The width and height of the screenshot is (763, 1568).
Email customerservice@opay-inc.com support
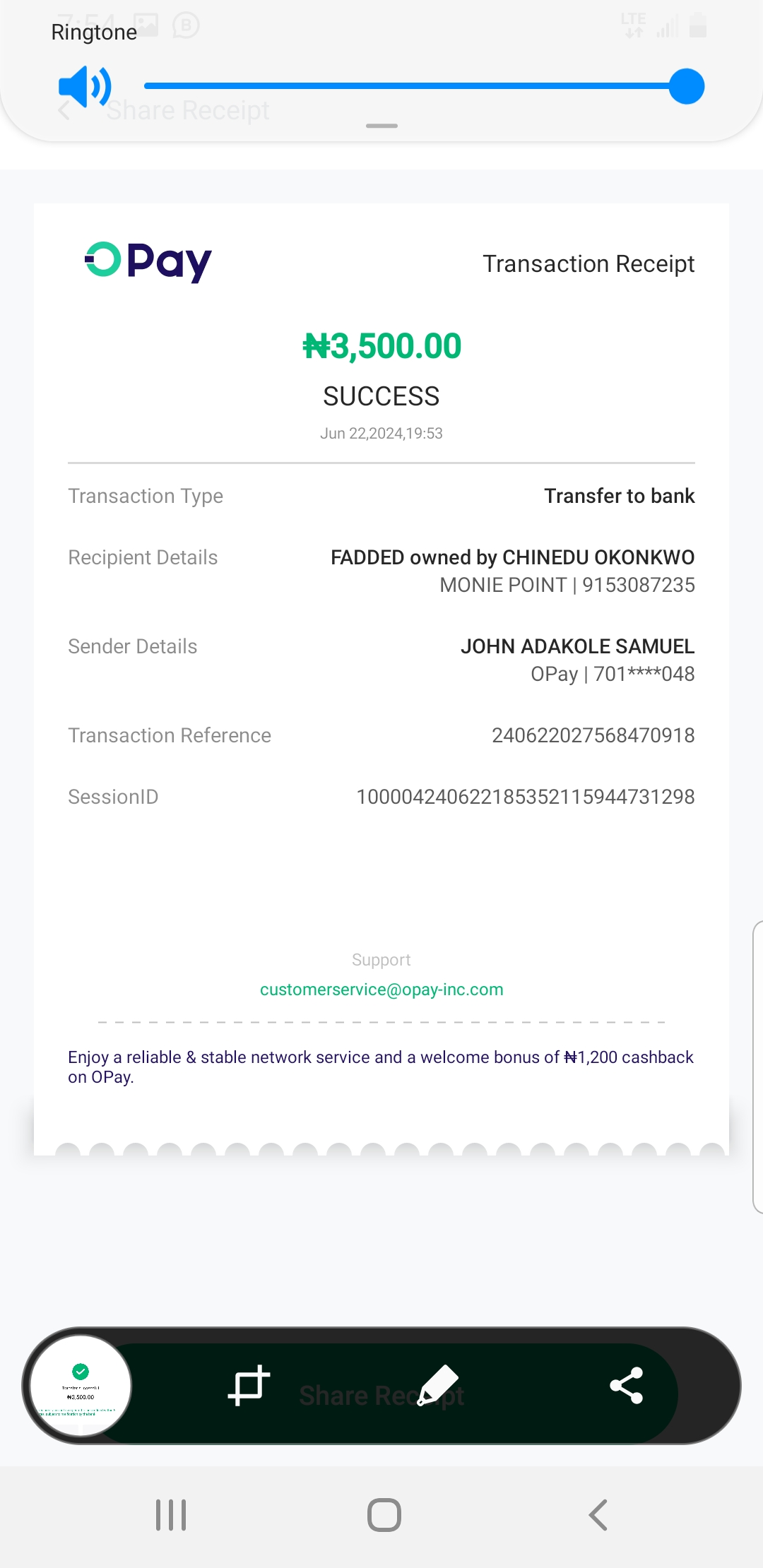(381, 990)
